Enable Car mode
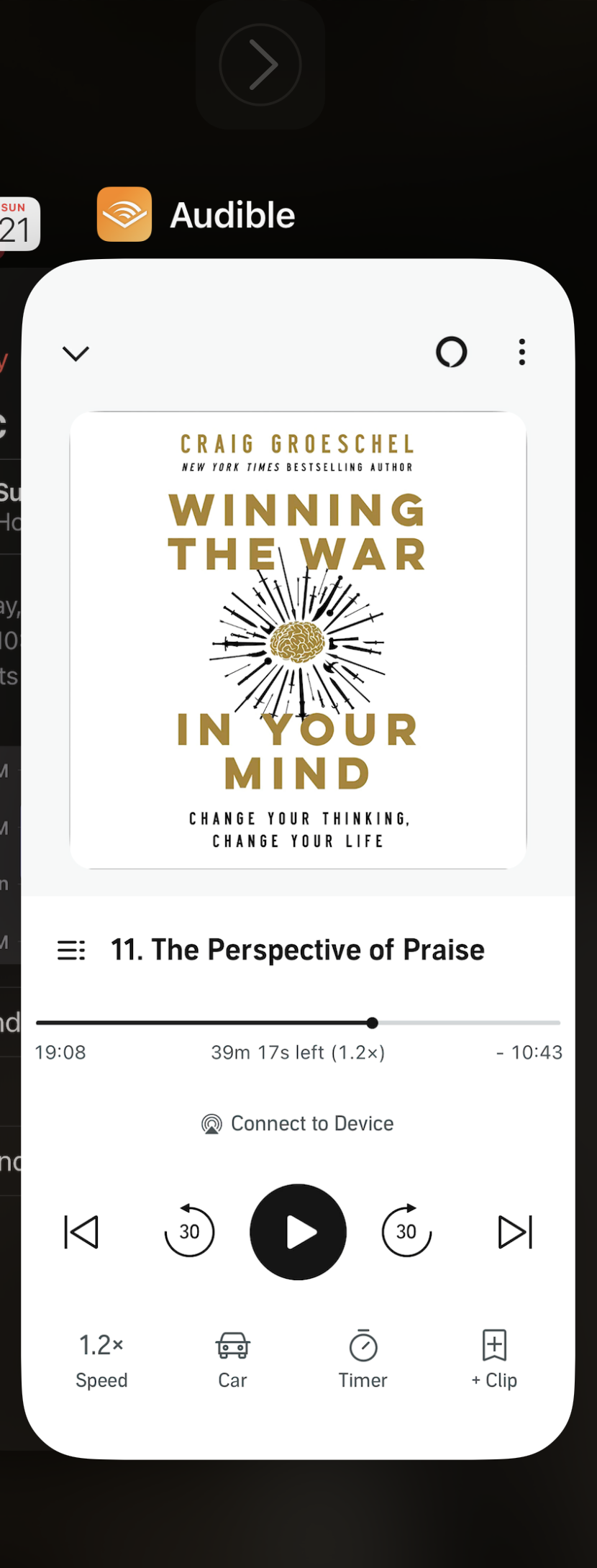 (232, 1359)
